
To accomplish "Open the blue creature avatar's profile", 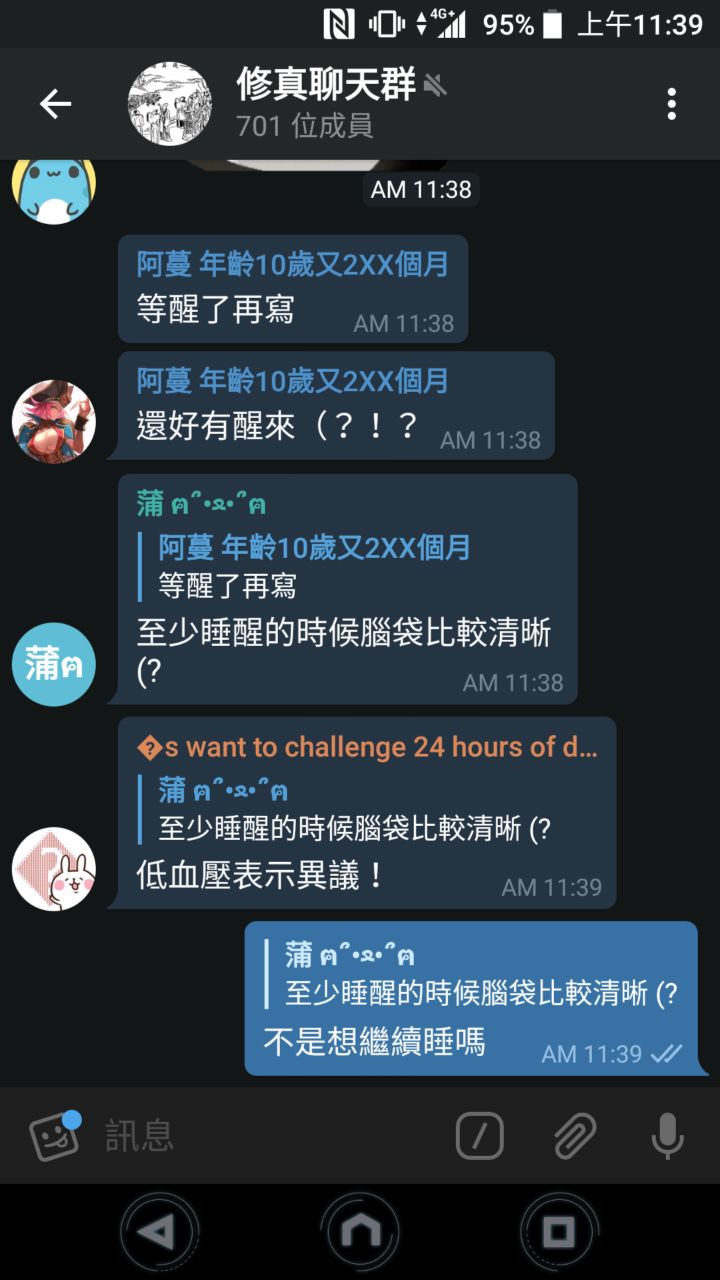I will [x=54, y=190].
